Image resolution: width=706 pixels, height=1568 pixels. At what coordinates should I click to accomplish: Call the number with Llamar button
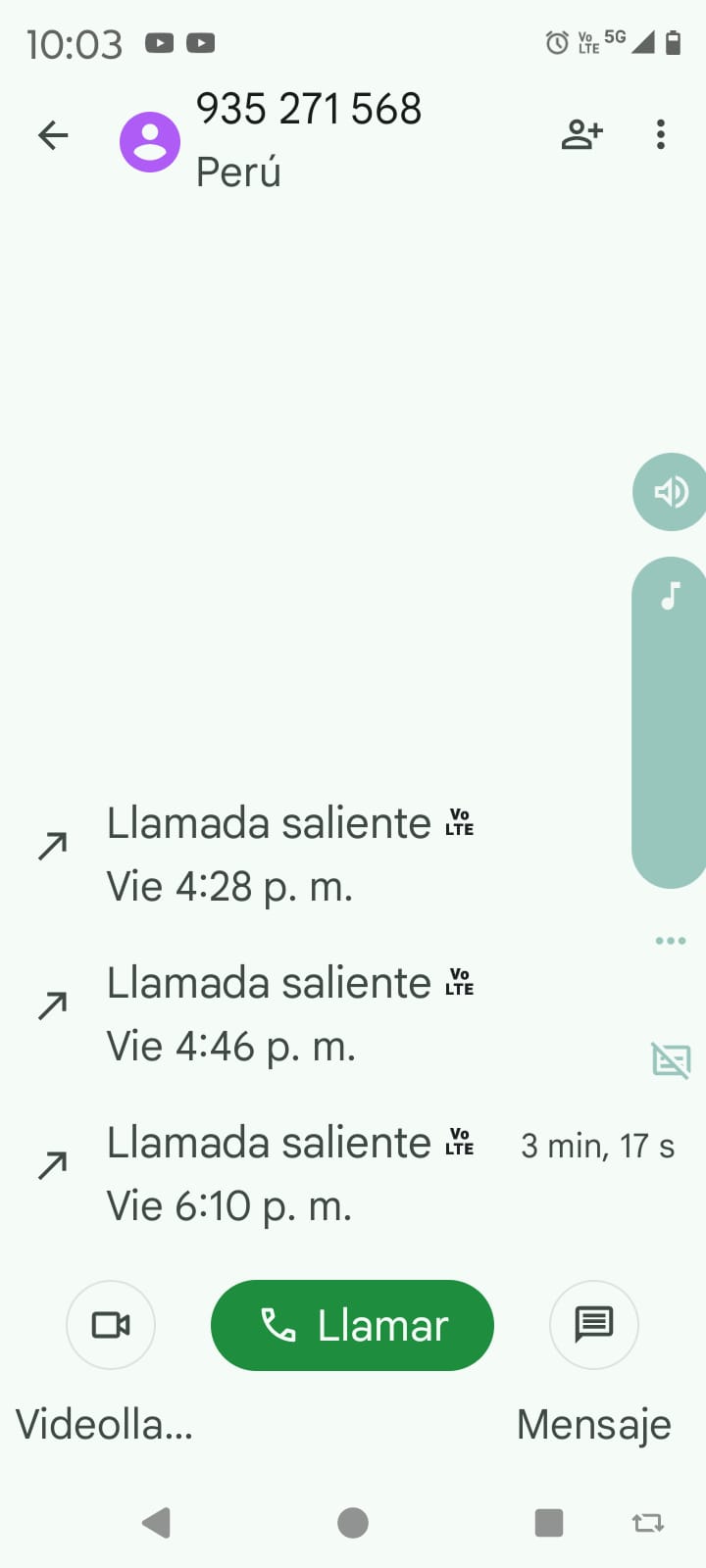352,1325
